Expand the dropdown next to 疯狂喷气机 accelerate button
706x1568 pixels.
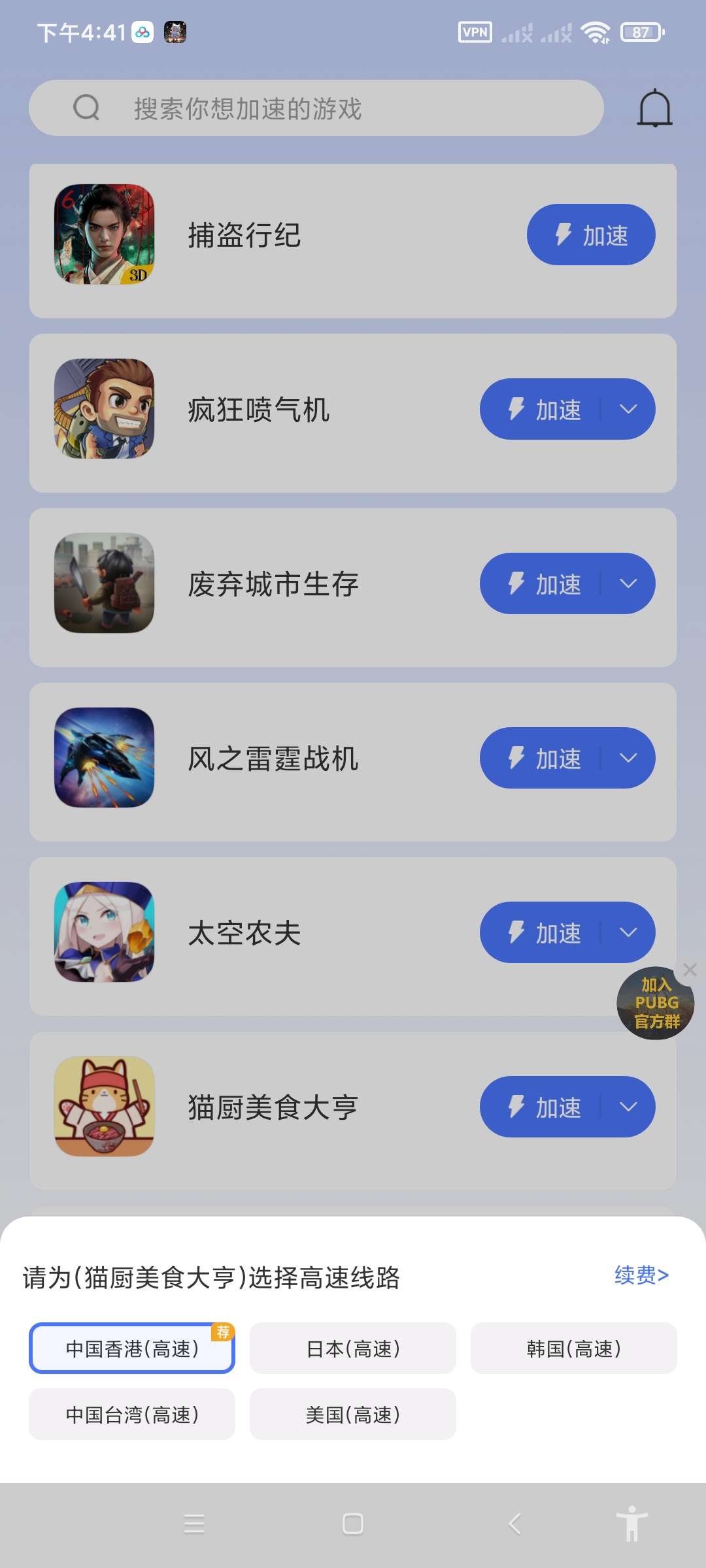[x=628, y=409]
